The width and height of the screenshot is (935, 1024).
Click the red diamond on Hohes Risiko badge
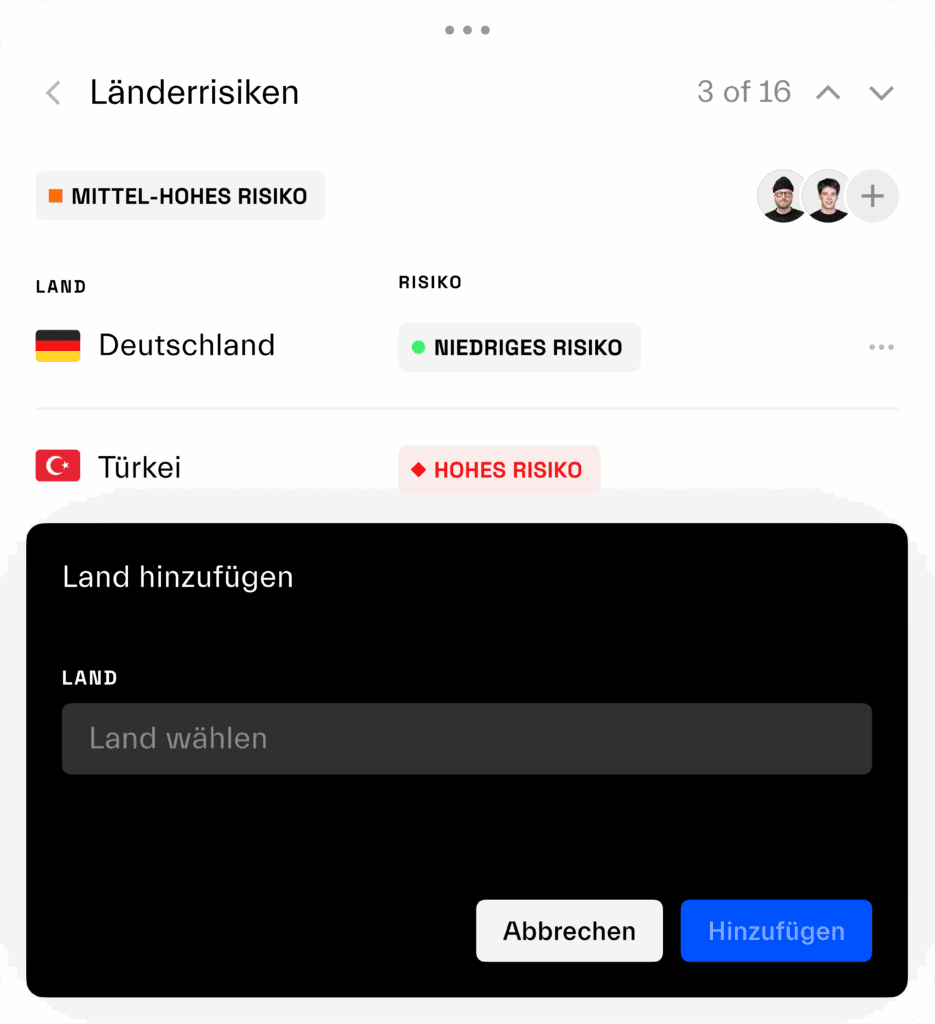pos(421,469)
